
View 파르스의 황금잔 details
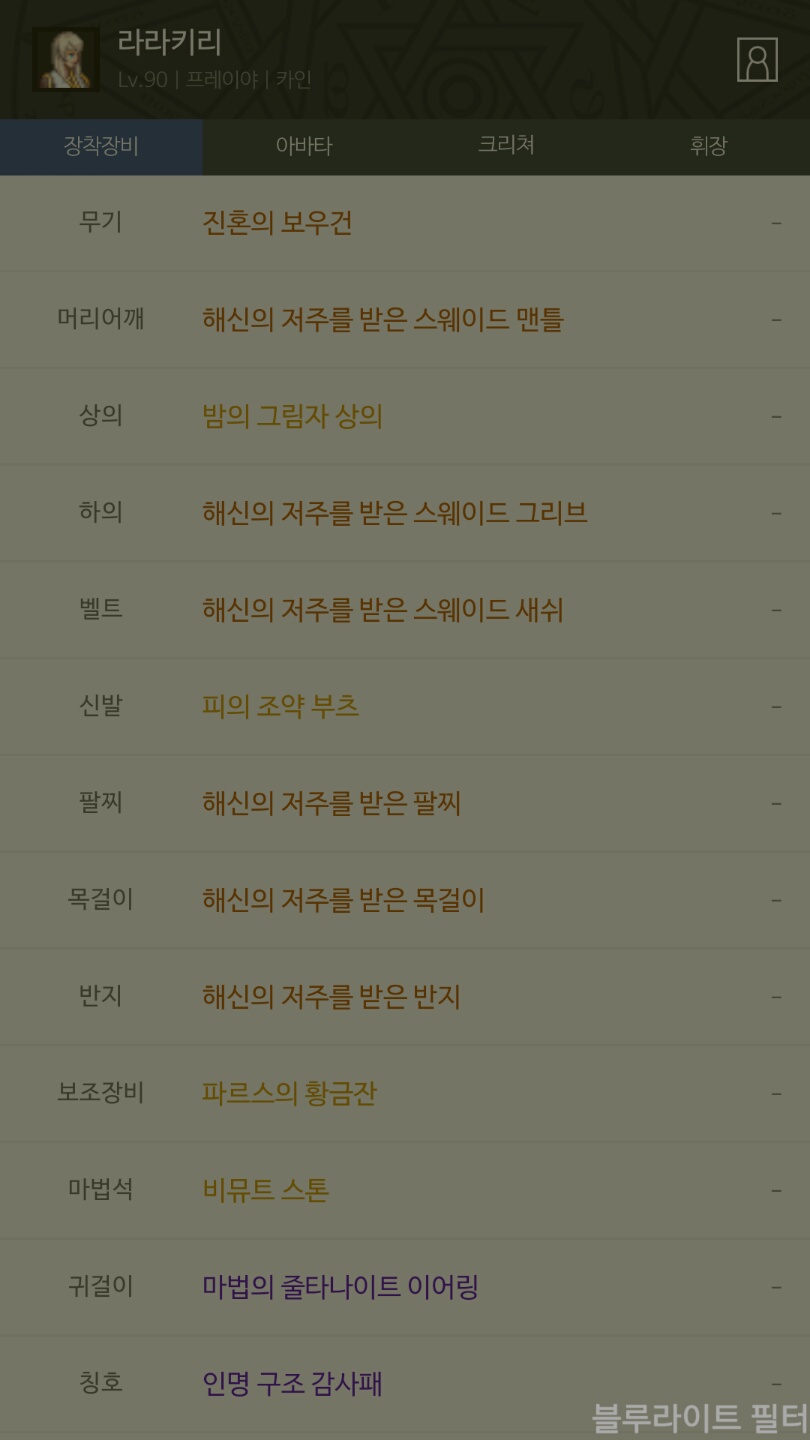pyautogui.click(x=289, y=1093)
